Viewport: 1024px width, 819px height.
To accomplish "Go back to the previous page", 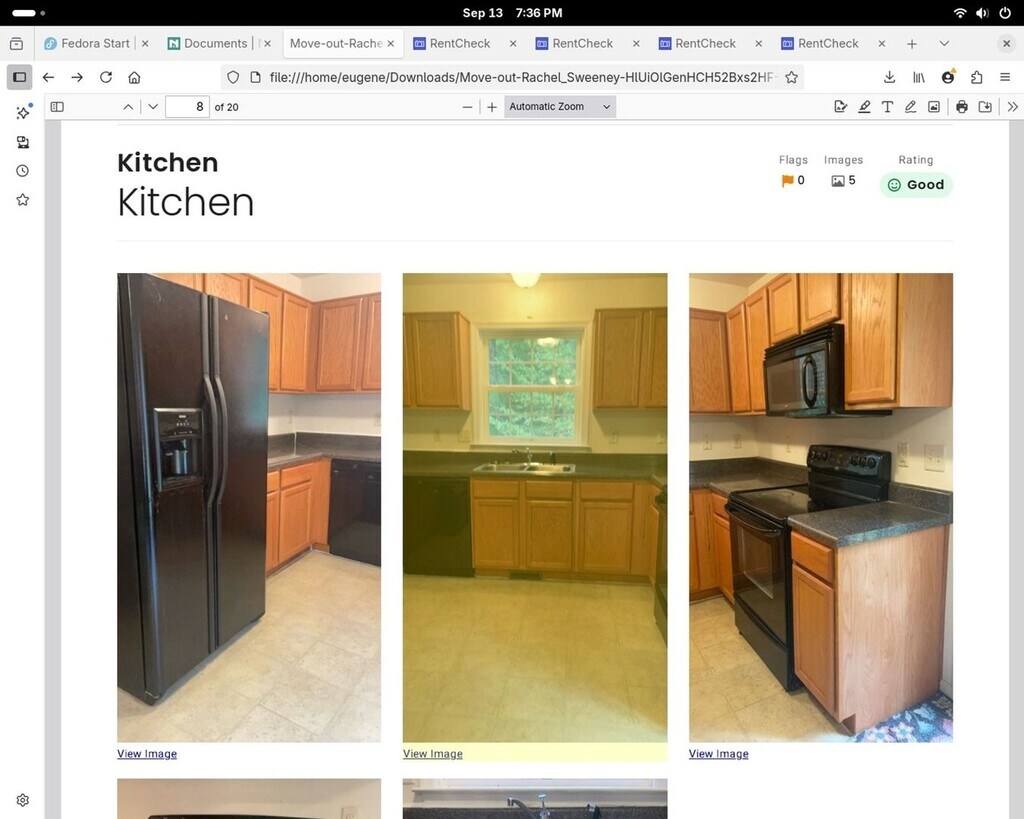I will point(48,77).
